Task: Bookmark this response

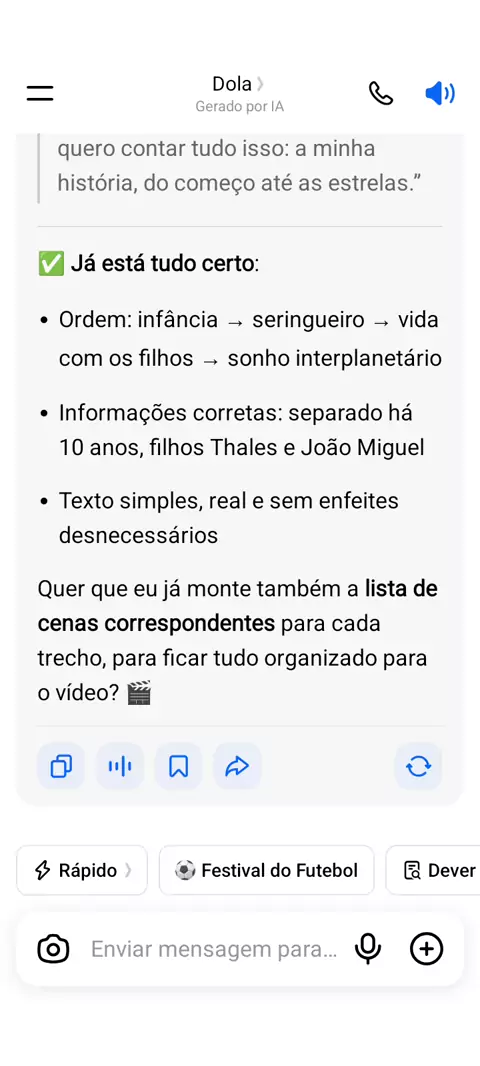Action: [x=178, y=767]
